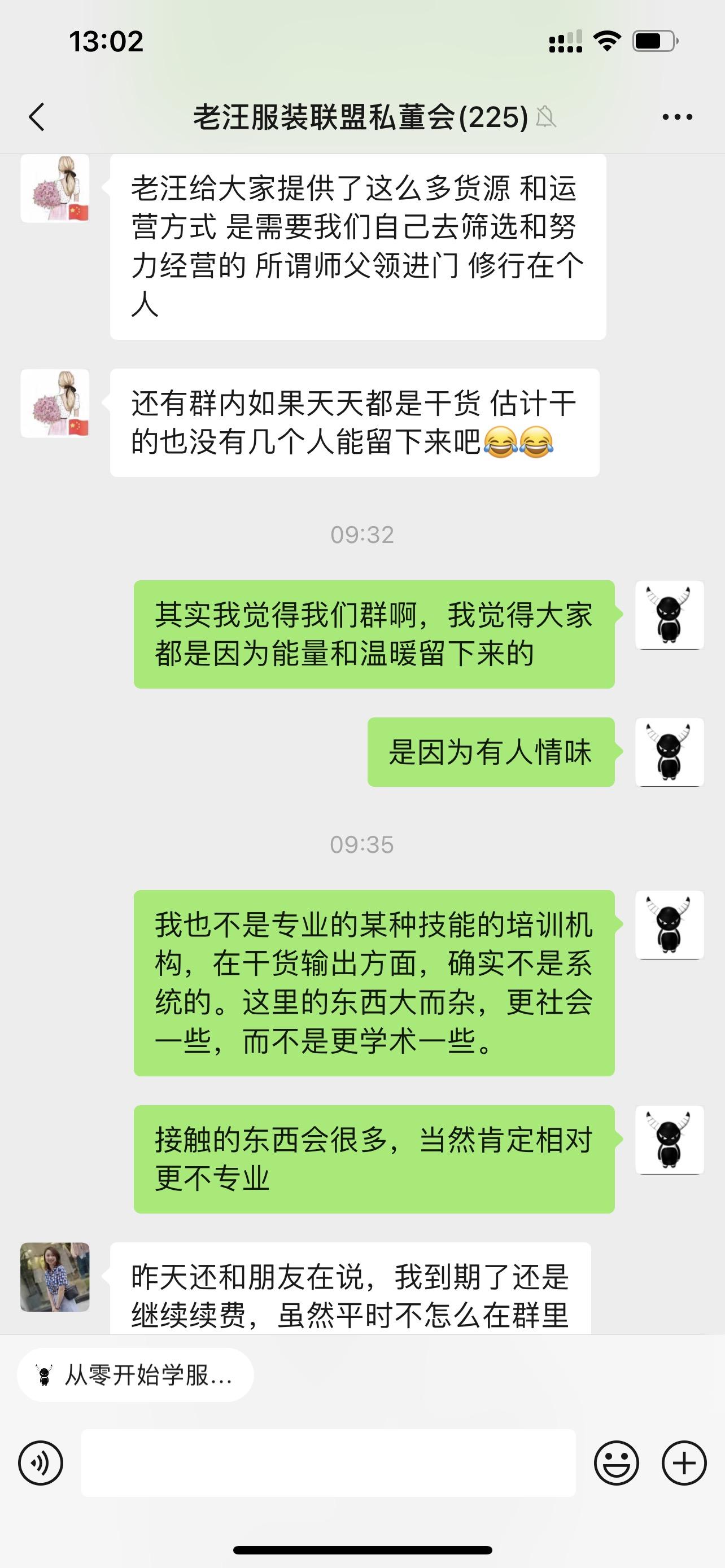Go back to the chat list

click(37, 117)
